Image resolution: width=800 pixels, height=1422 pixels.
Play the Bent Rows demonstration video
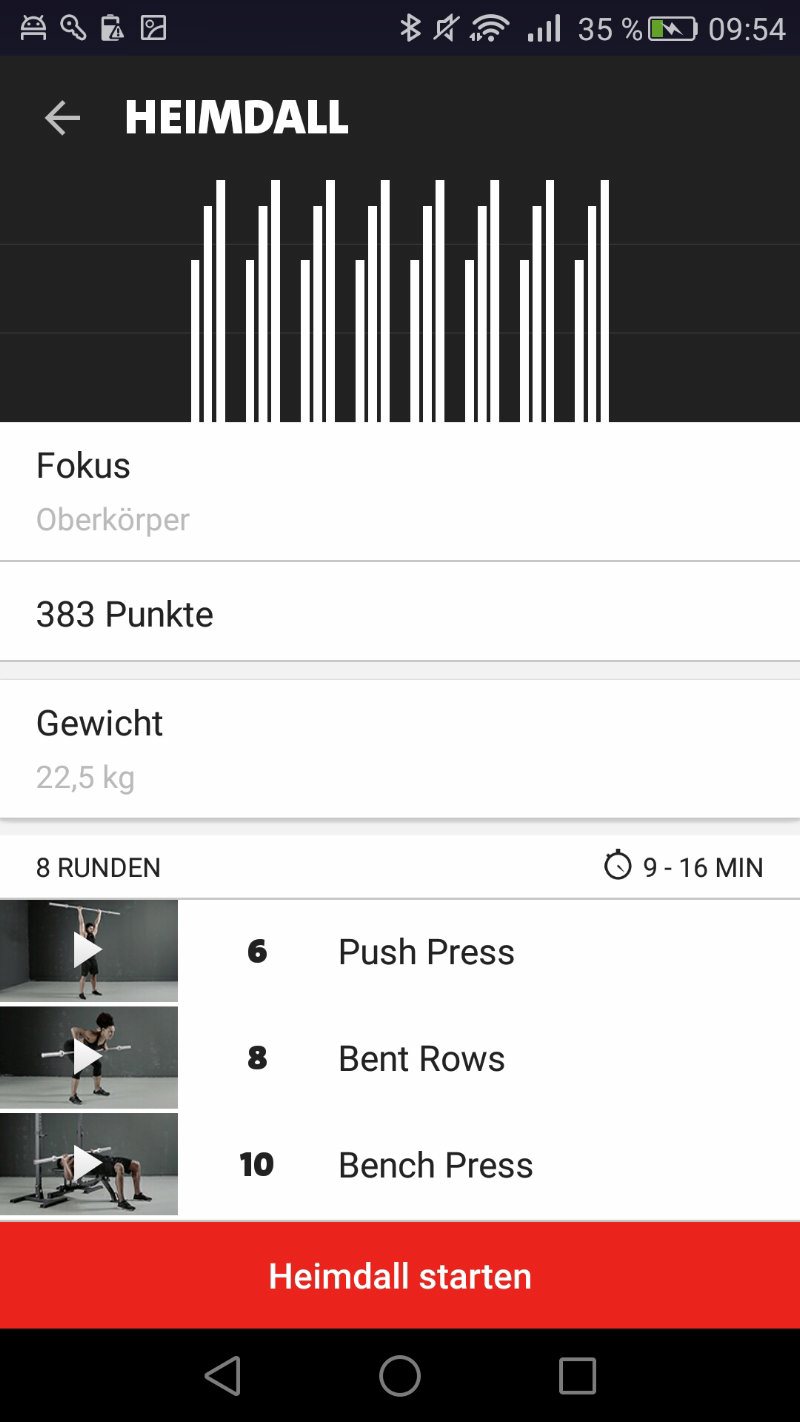pos(88,1056)
